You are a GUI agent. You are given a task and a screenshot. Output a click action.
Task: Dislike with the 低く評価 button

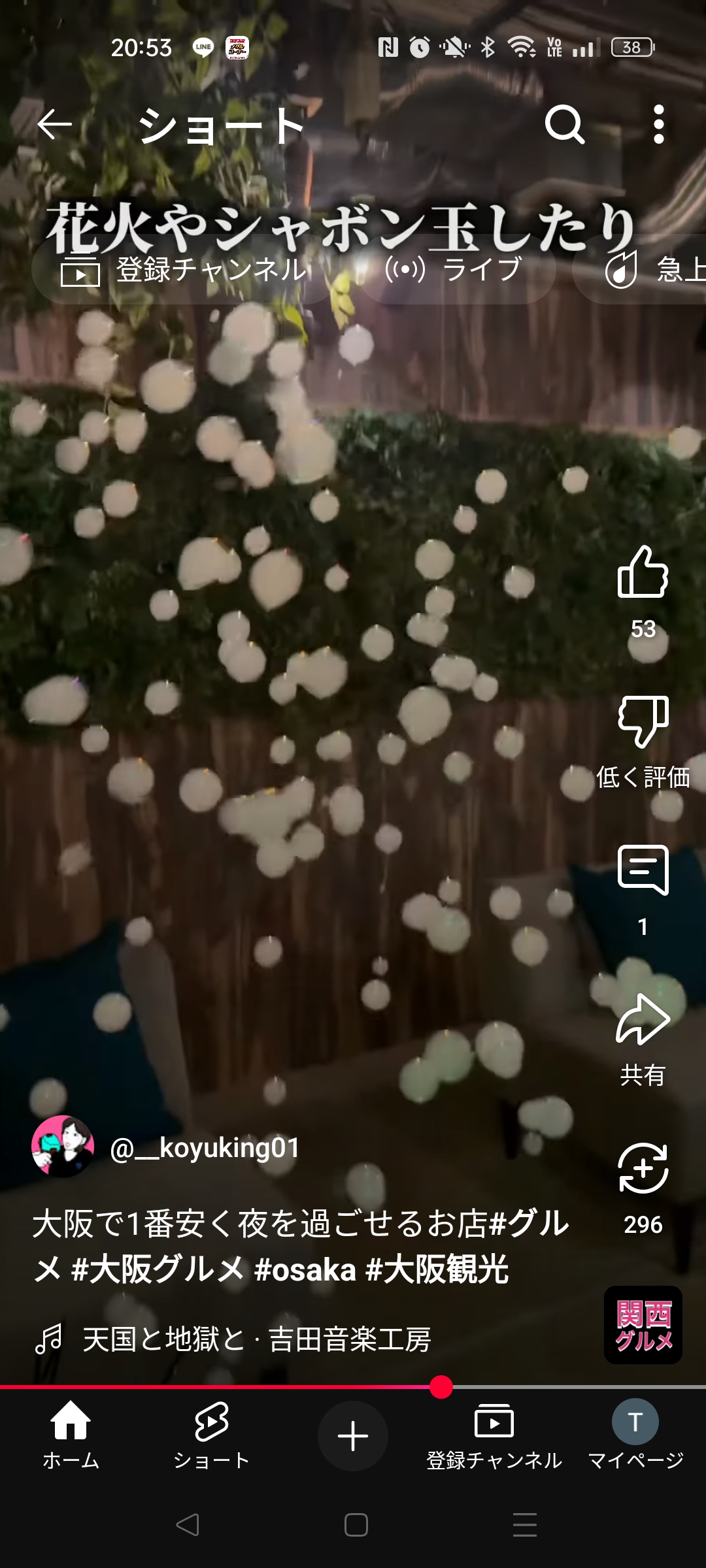pyautogui.click(x=643, y=722)
